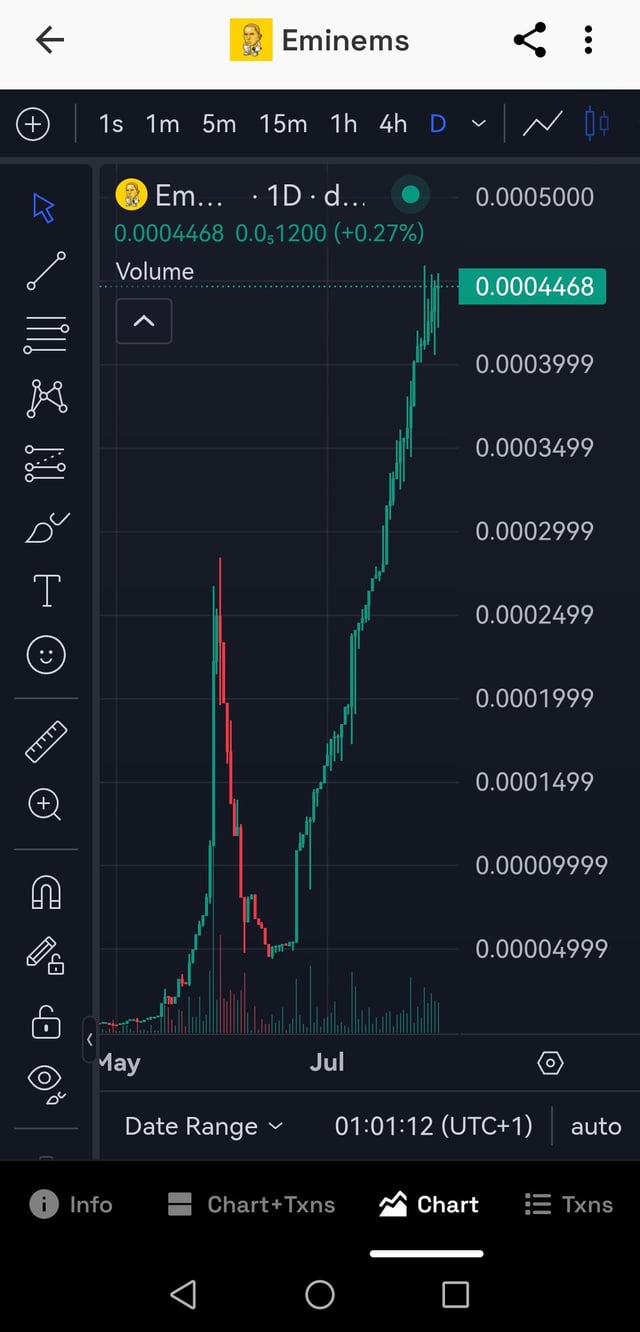Viewport: 640px width, 1332px height.
Task: Go back using the top arrow
Action: [x=49, y=40]
